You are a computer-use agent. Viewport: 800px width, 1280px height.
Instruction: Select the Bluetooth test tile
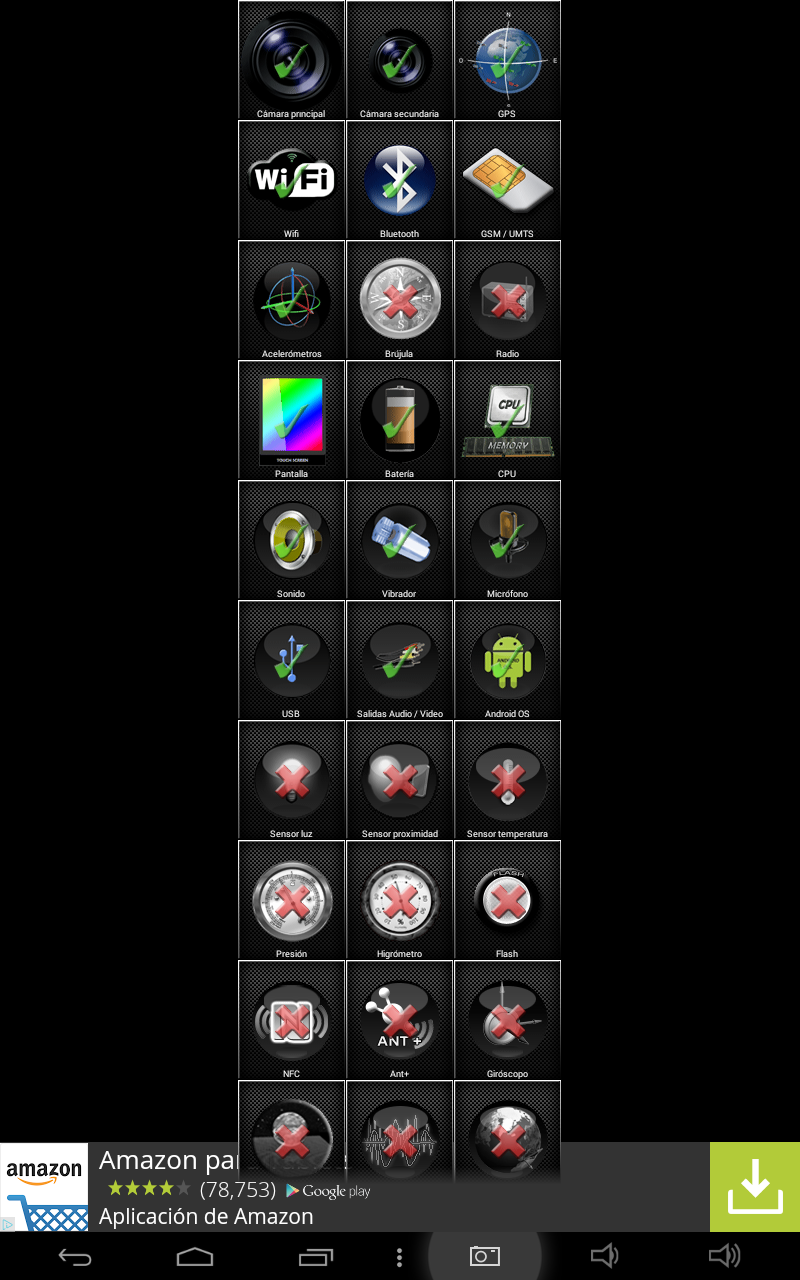pyautogui.click(x=399, y=180)
